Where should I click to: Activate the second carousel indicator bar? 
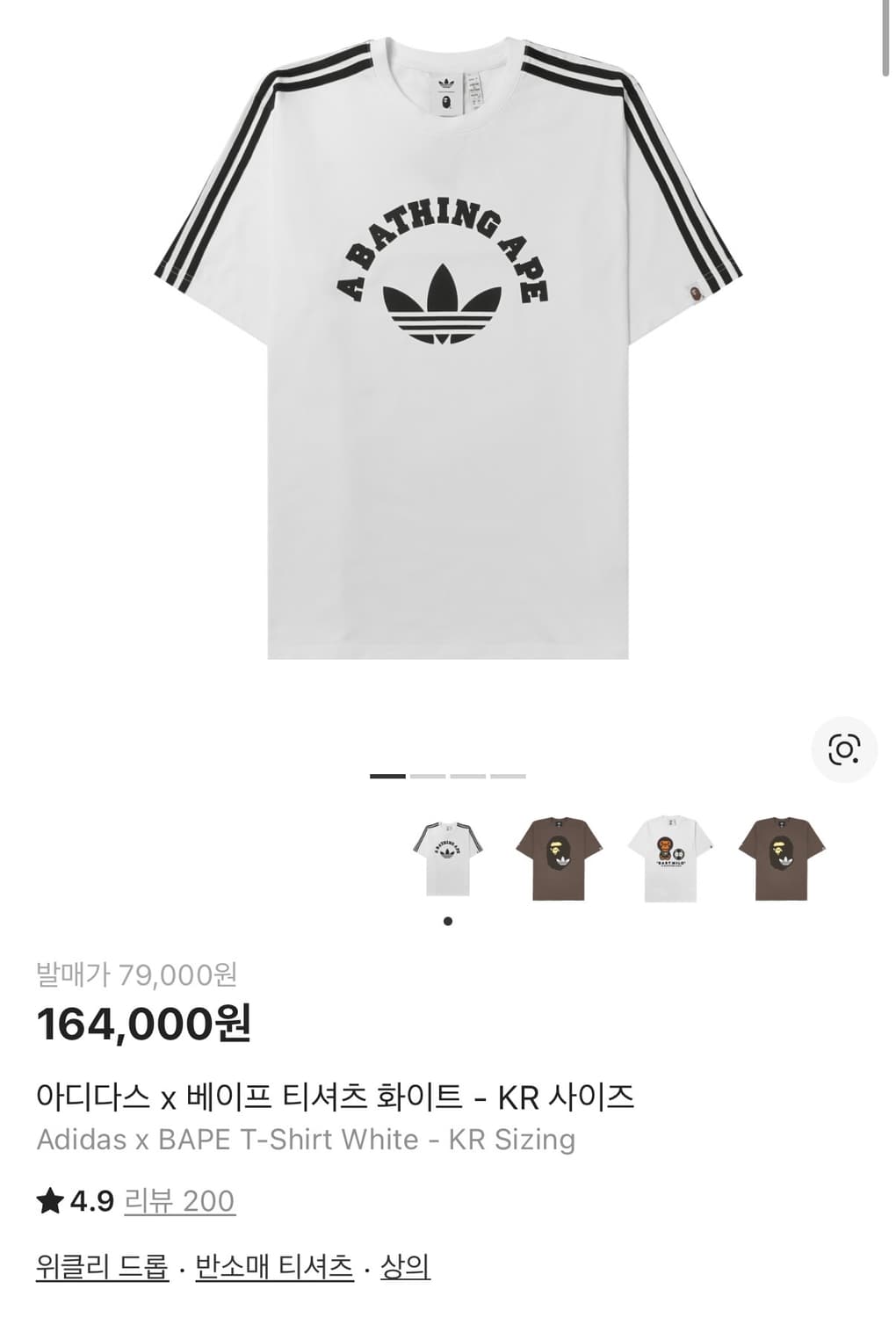428,778
